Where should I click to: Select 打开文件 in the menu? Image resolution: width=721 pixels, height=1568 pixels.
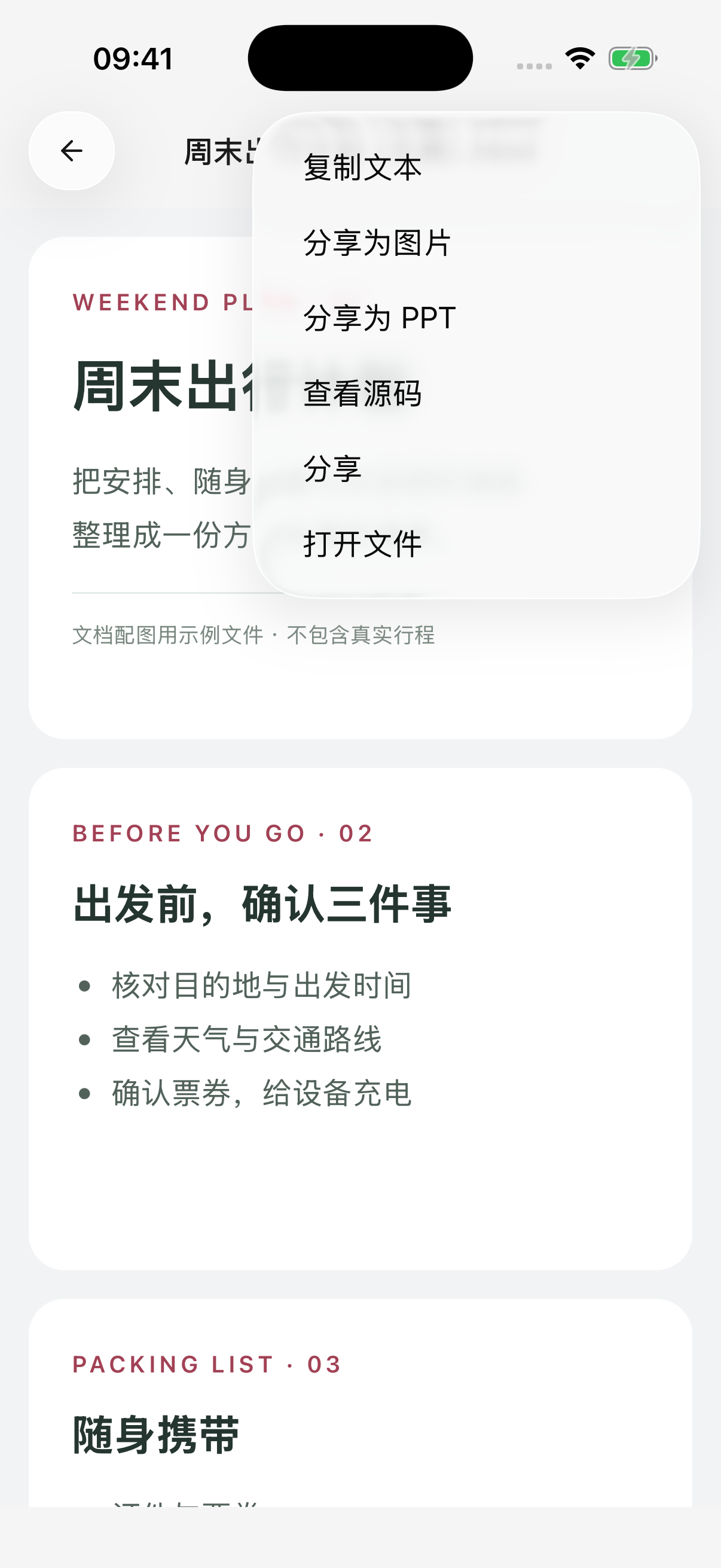(x=476, y=544)
